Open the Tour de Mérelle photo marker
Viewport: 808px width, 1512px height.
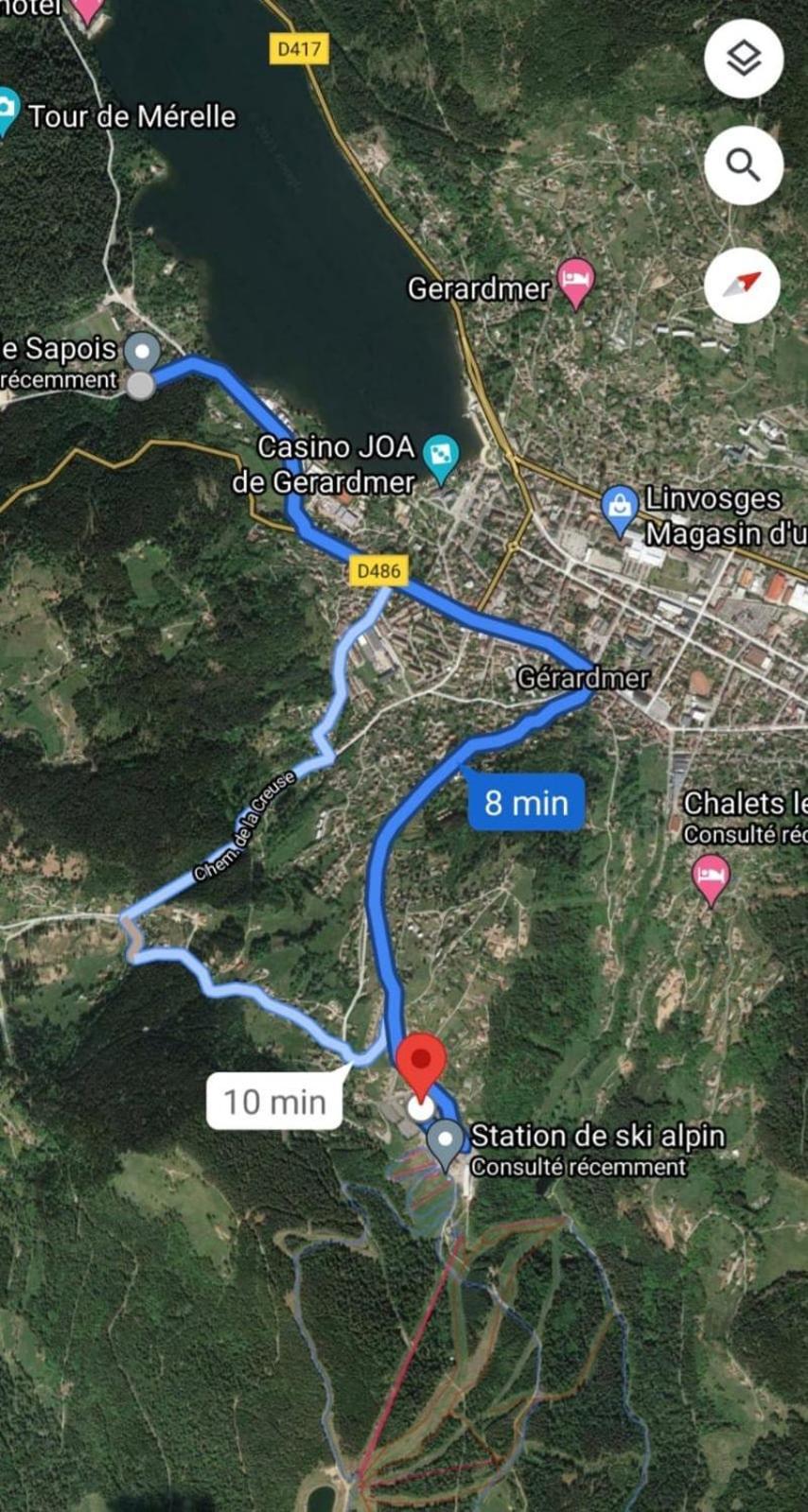(6, 109)
